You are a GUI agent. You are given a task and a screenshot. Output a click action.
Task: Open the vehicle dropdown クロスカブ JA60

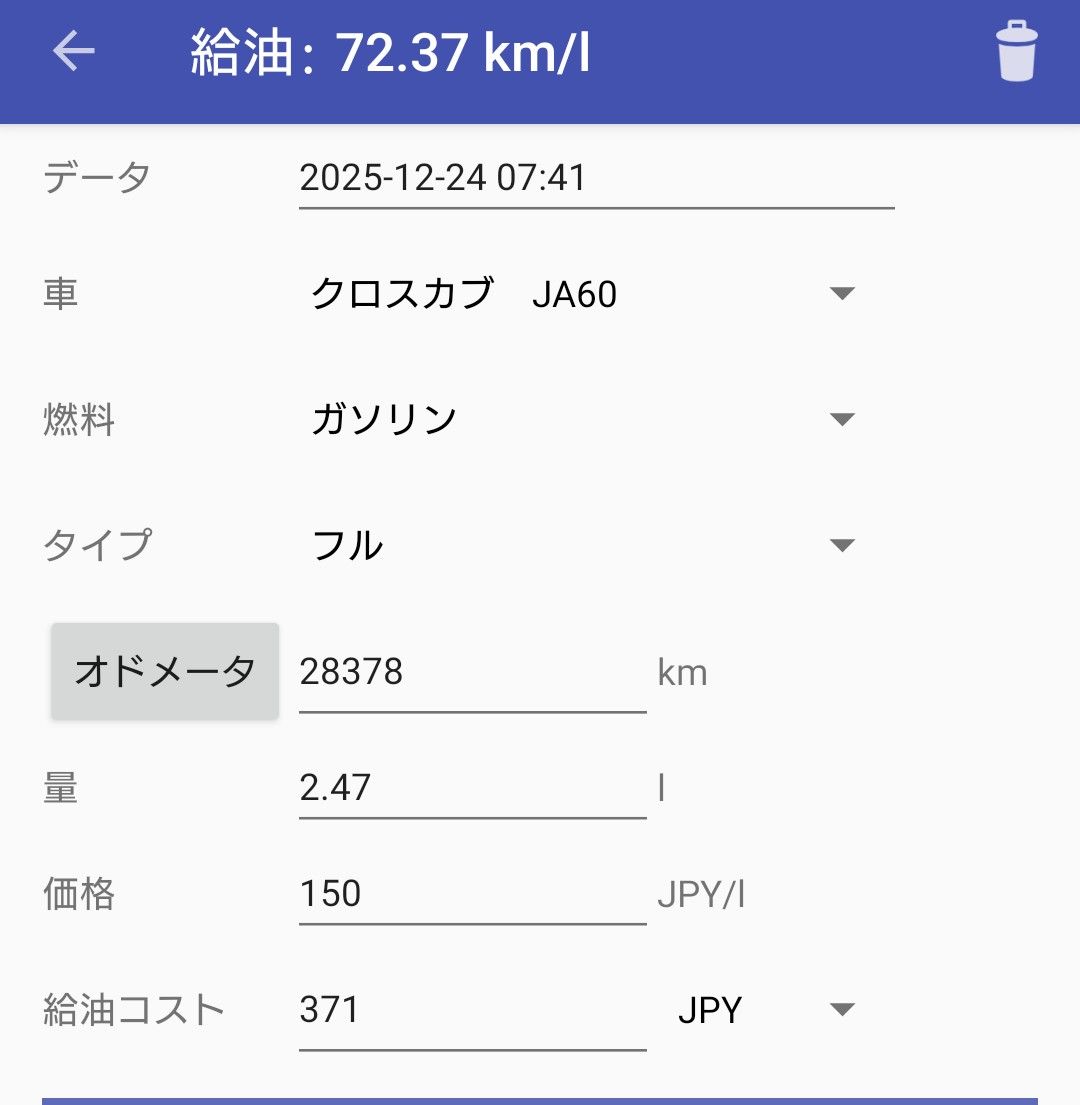[580, 294]
